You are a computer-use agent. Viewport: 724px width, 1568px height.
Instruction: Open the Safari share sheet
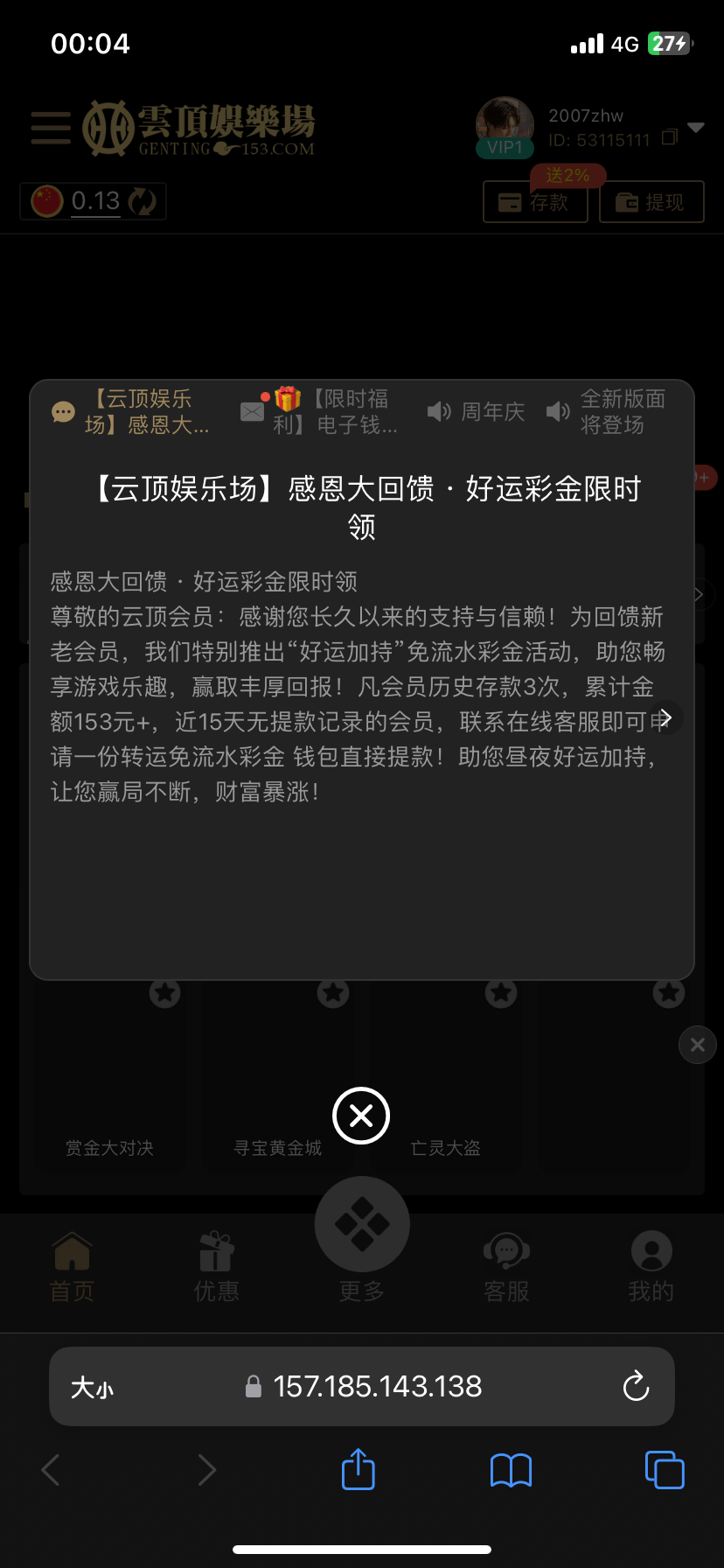[358, 1470]
